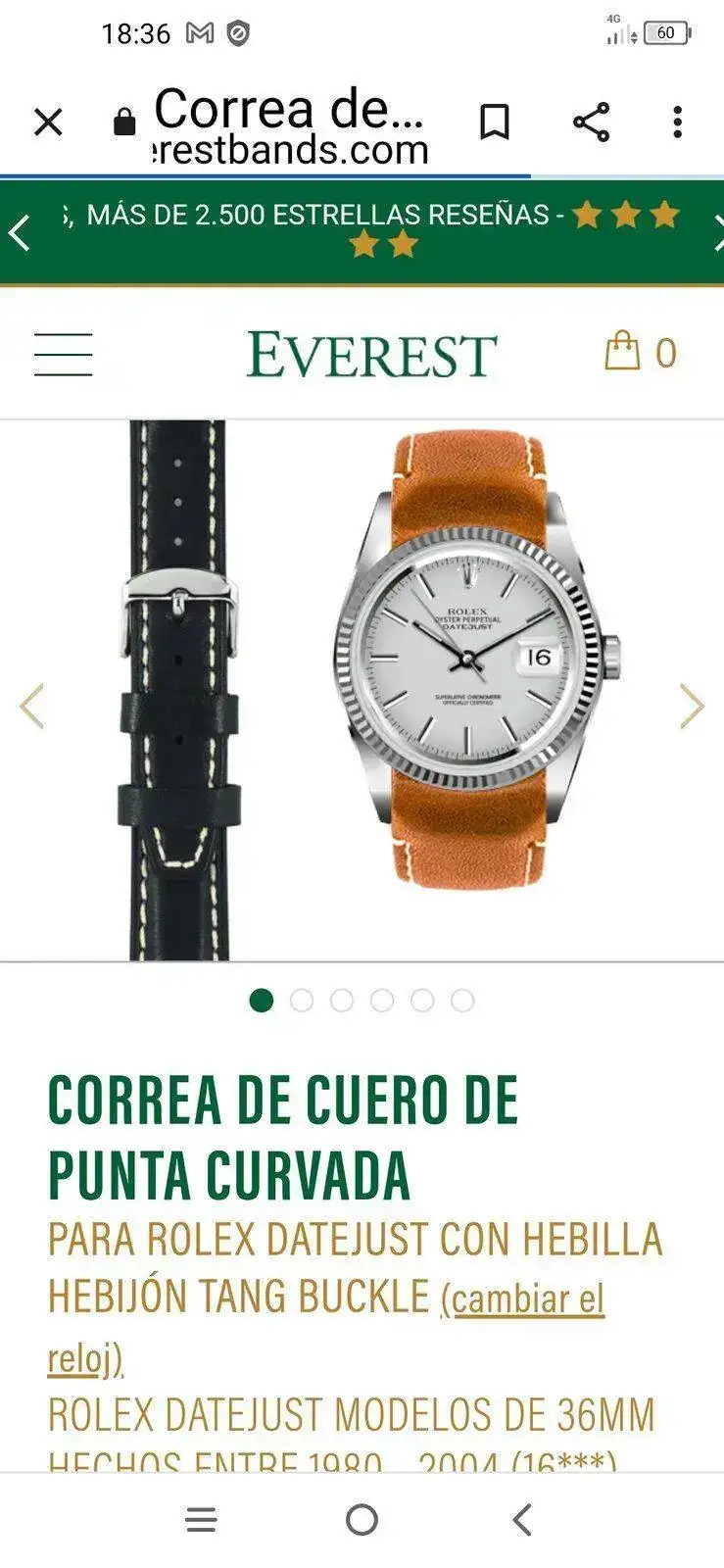Open the browser overflow menu
Viewport: 724px width, 1568px height.
coord(677,122)
